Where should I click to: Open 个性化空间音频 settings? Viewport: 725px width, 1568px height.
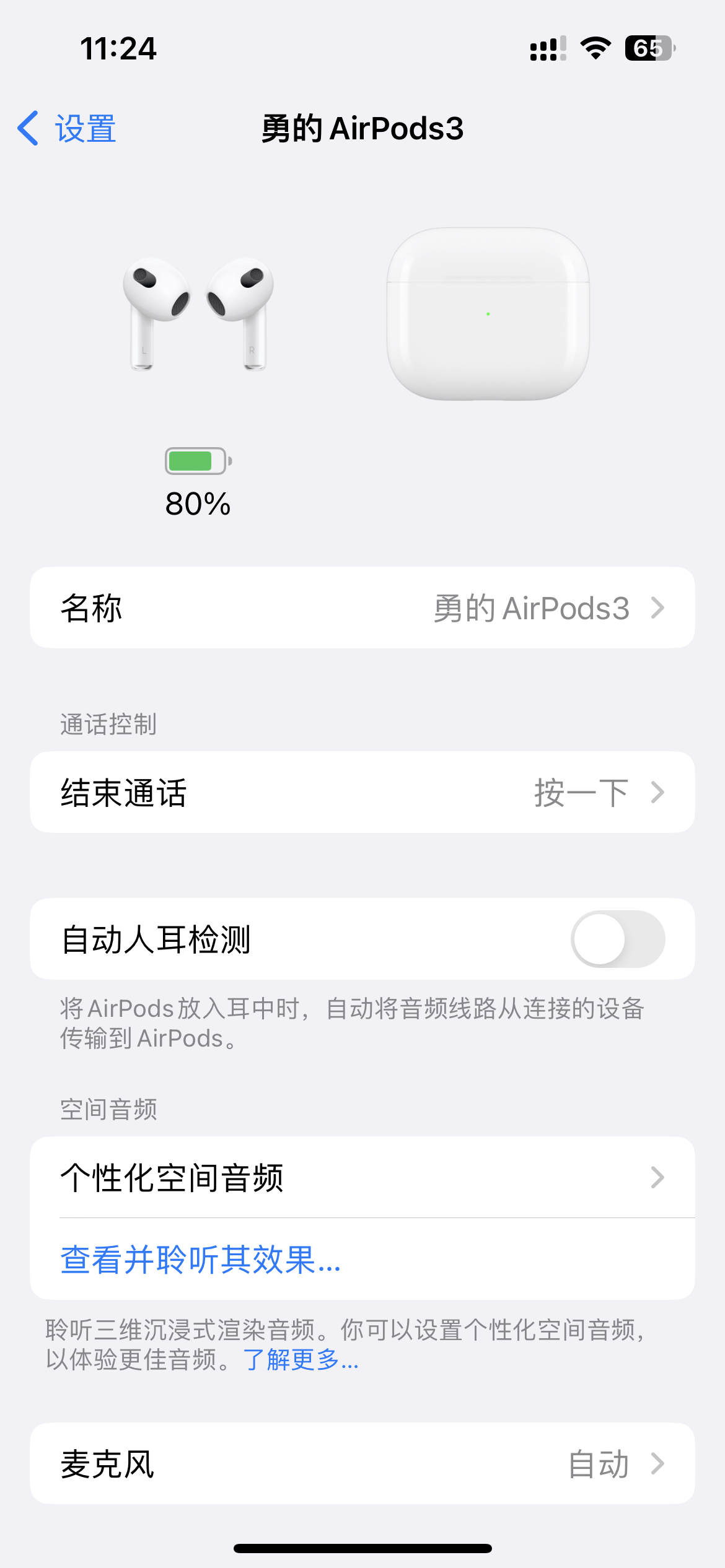[362, 1177]
